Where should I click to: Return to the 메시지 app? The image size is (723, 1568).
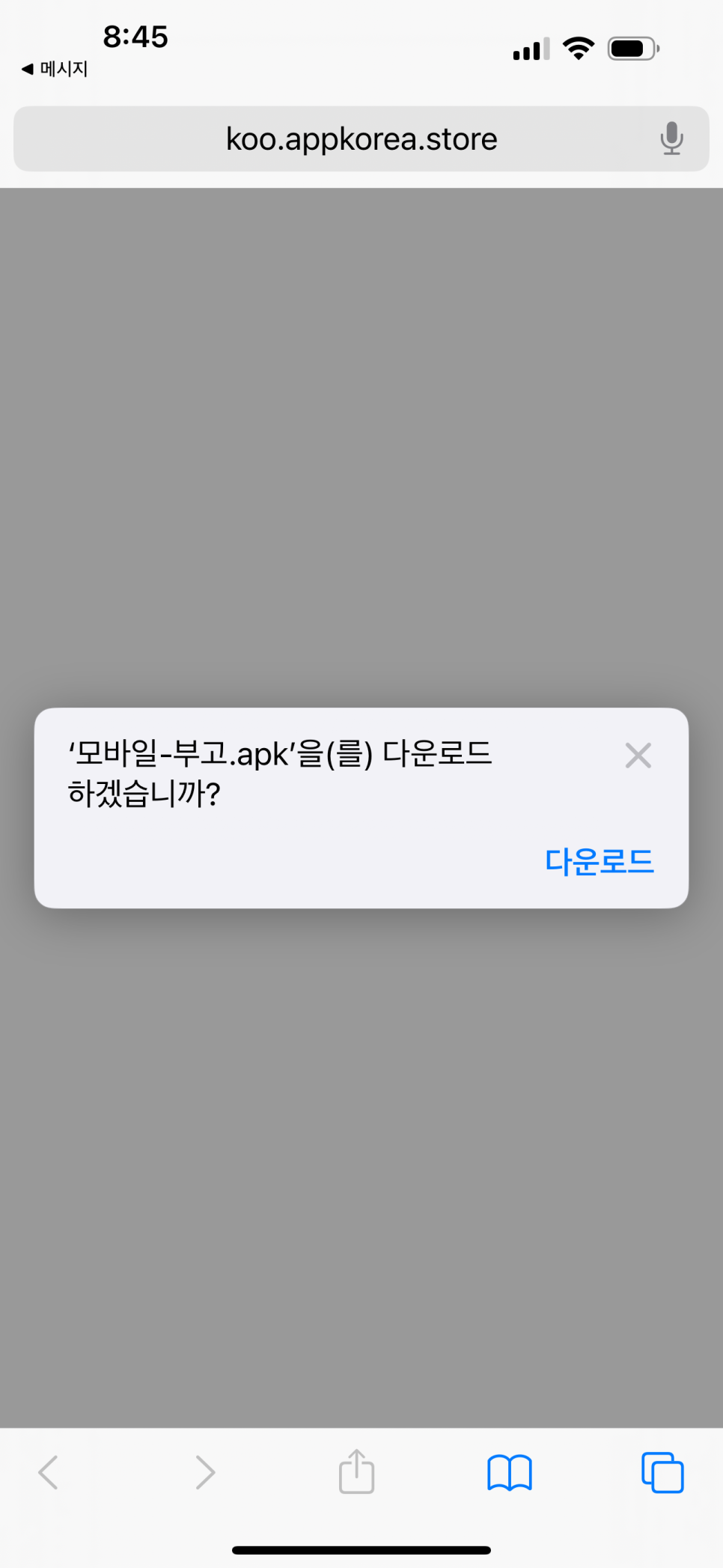click(55, 69)
